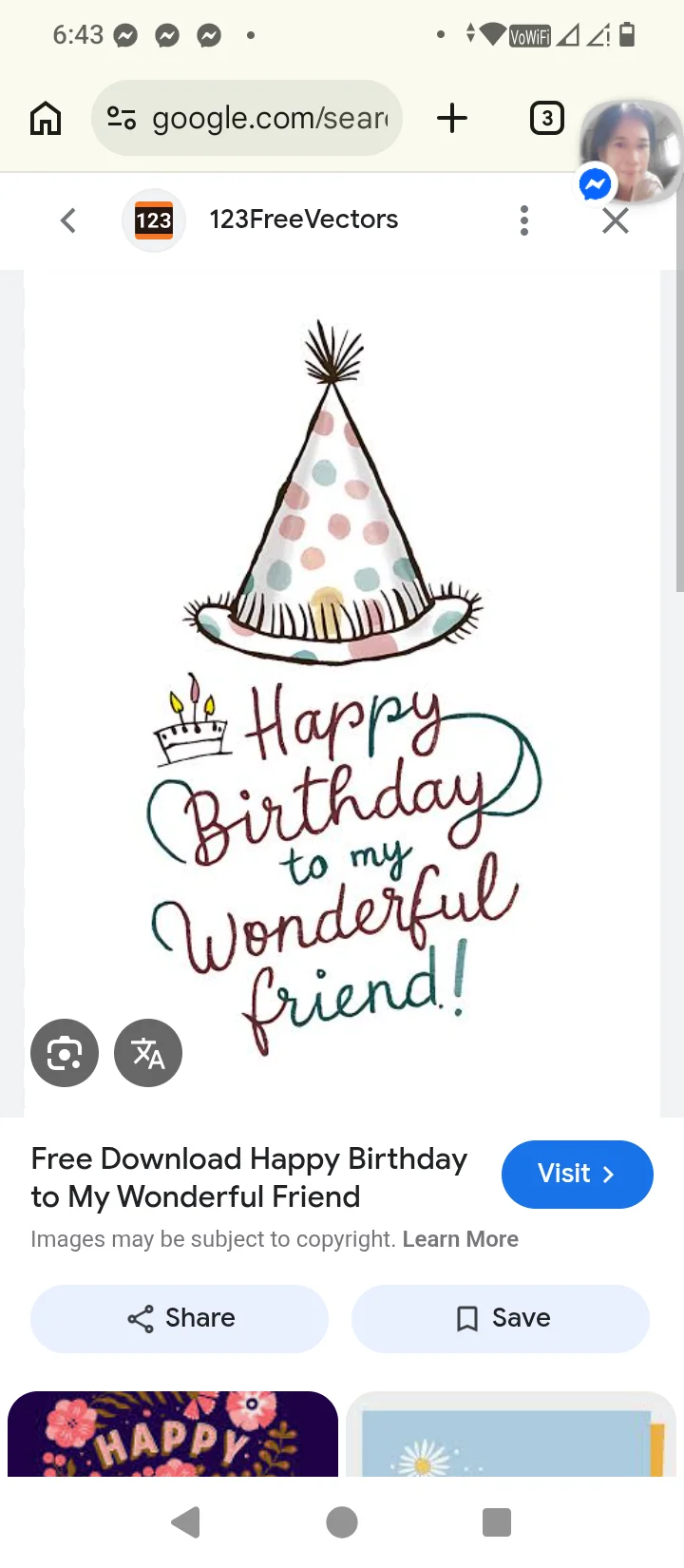Go to the browser home page
684x1568 pixels.
point(46,119)
